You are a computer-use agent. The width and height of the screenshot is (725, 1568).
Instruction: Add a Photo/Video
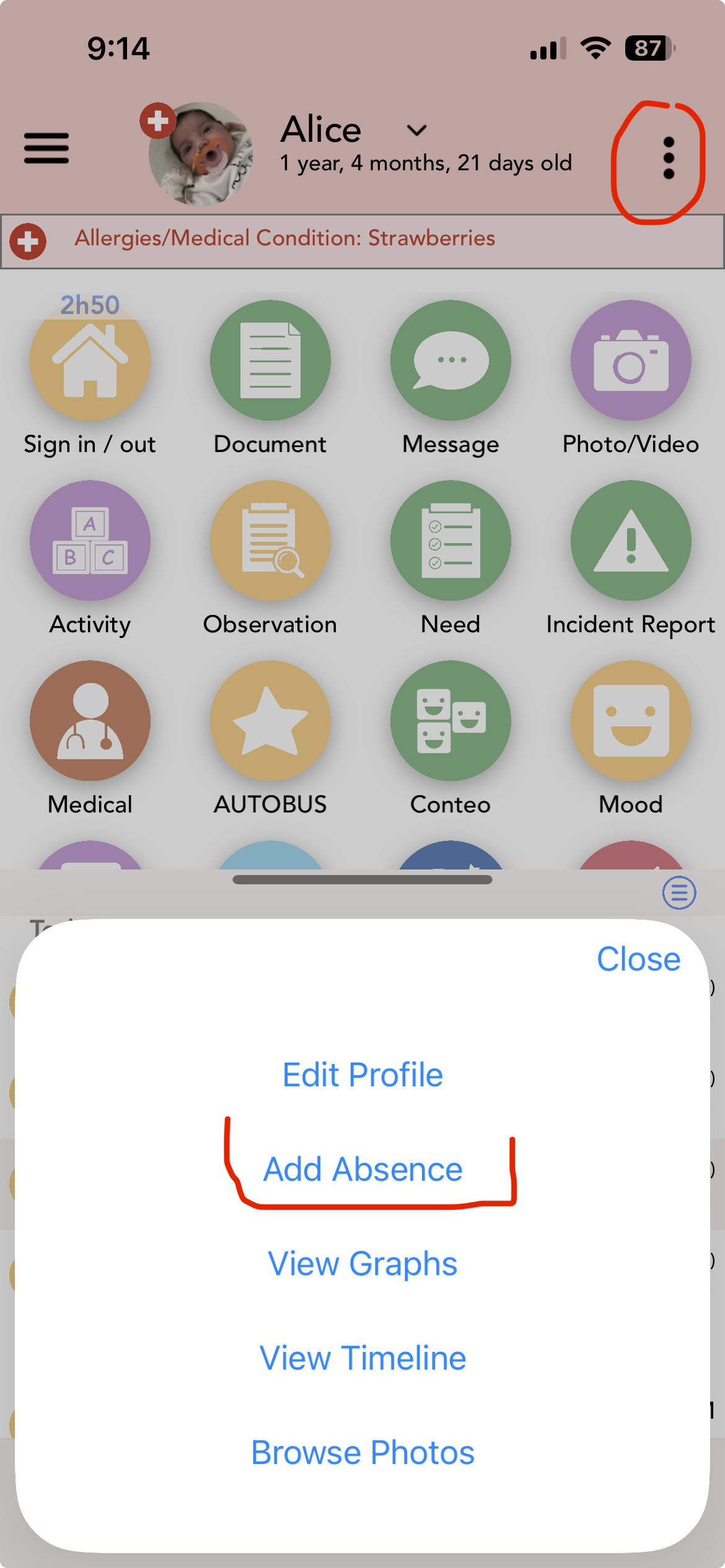tap(631, 360)
